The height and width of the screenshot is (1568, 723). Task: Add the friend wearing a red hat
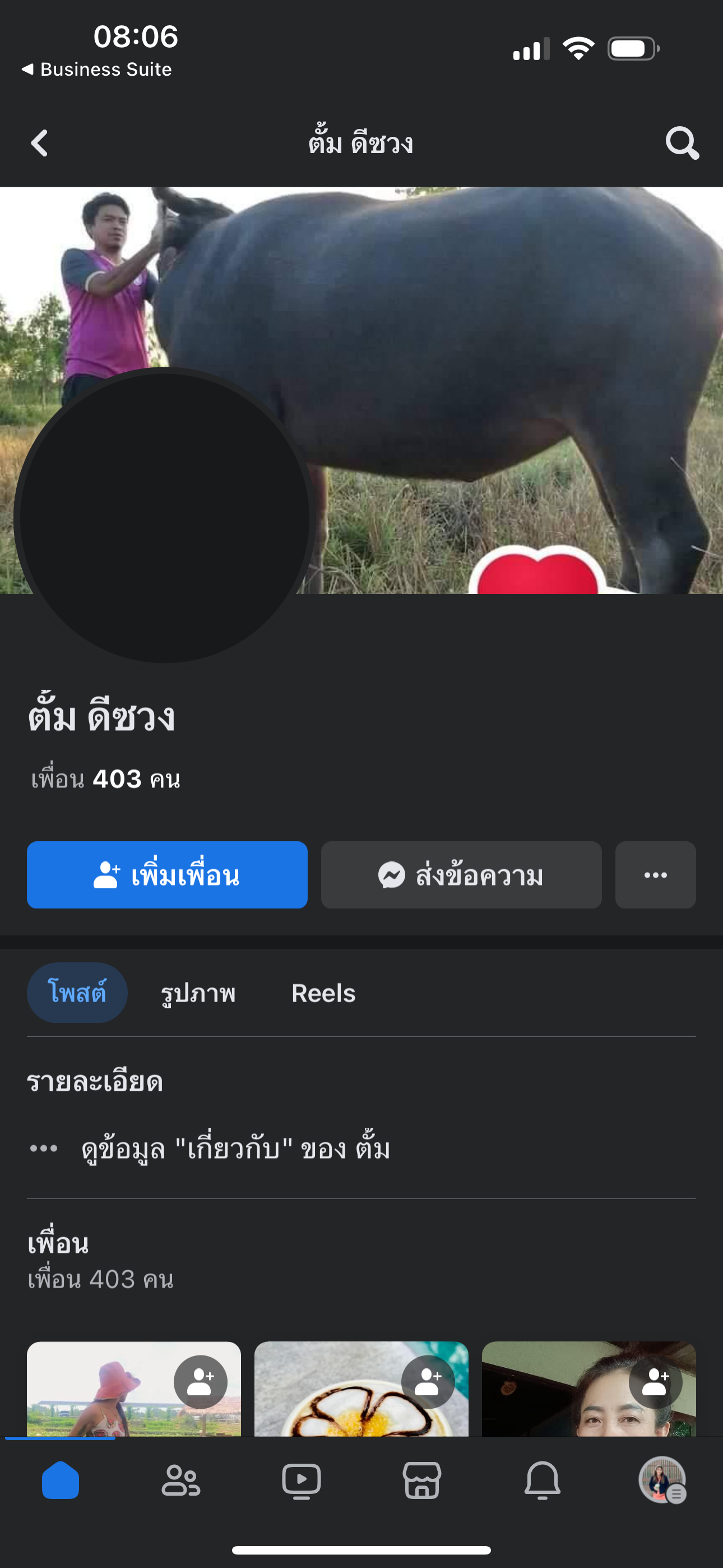point(200,1382)
